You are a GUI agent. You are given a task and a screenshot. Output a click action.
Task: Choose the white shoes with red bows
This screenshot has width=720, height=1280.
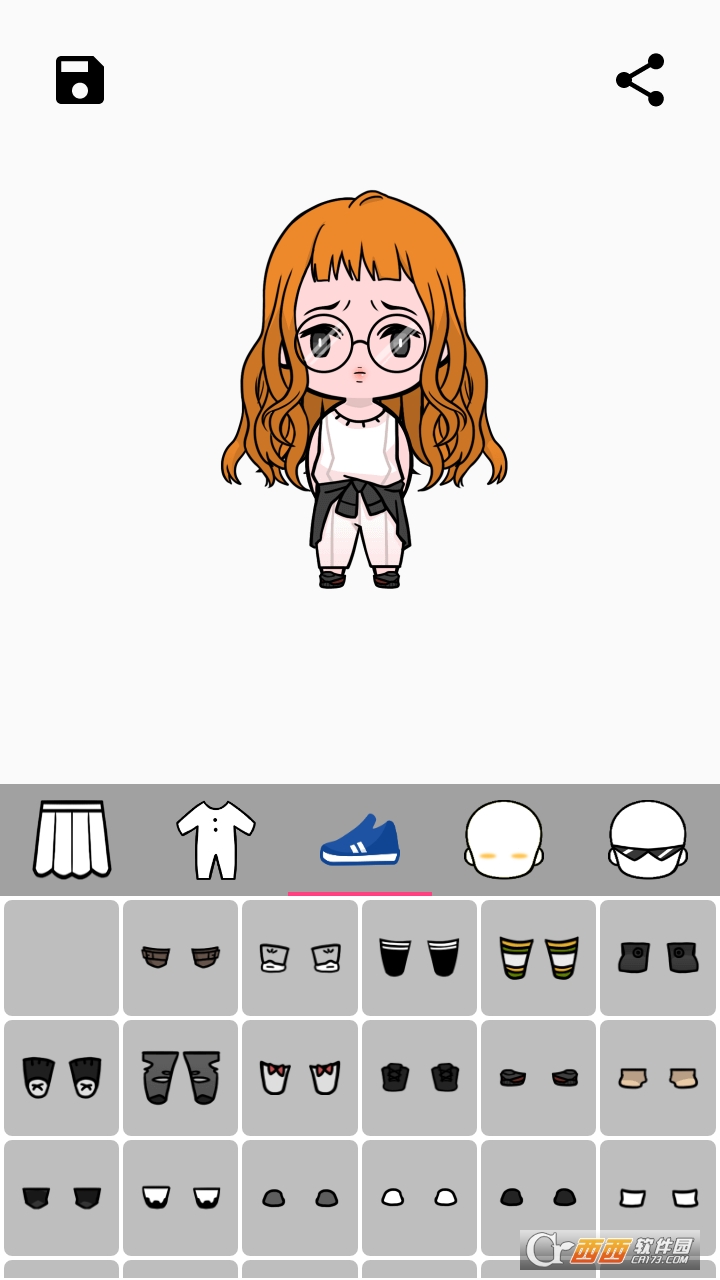tap(299, 1077)
